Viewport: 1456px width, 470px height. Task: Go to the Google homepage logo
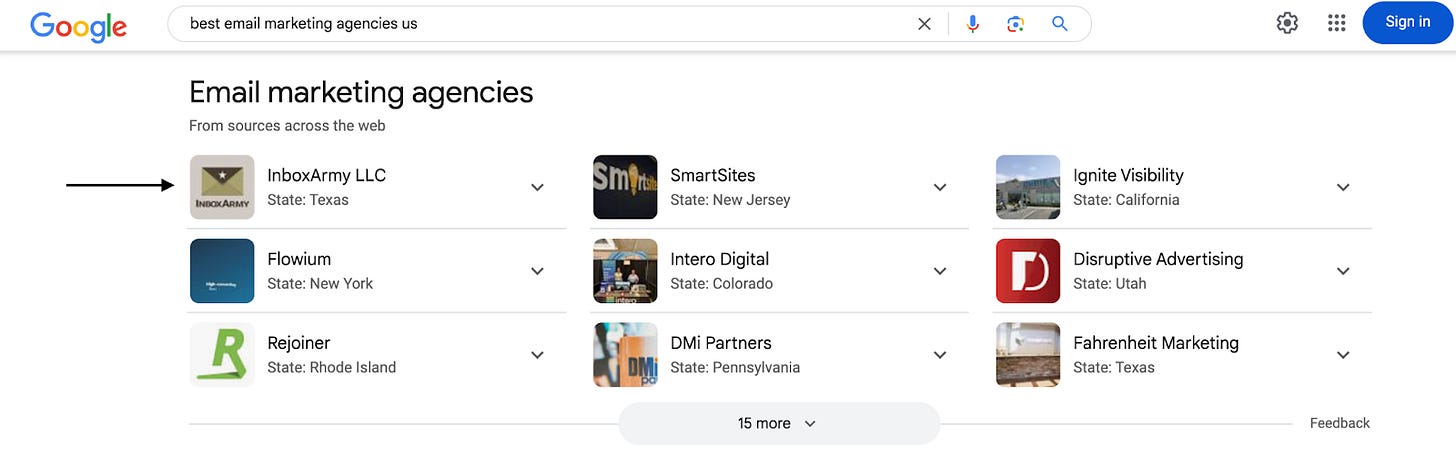[x=78, y=25]
